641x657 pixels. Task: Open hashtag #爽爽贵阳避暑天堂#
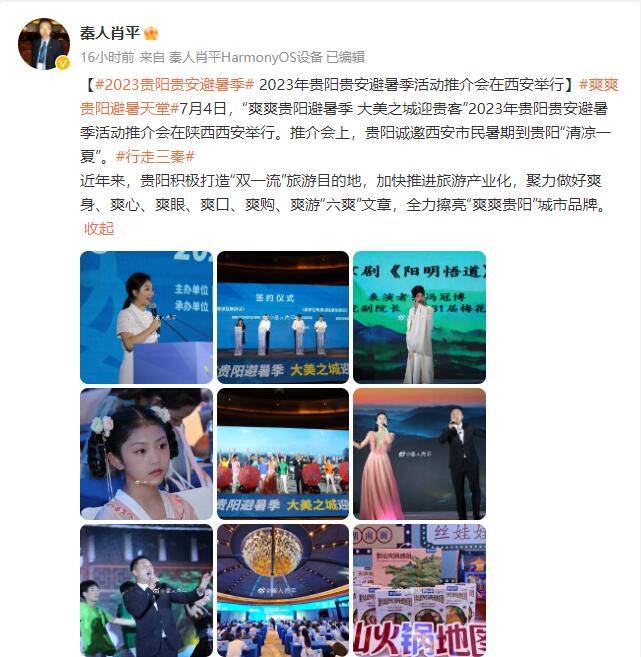click(x=602, y=84)
